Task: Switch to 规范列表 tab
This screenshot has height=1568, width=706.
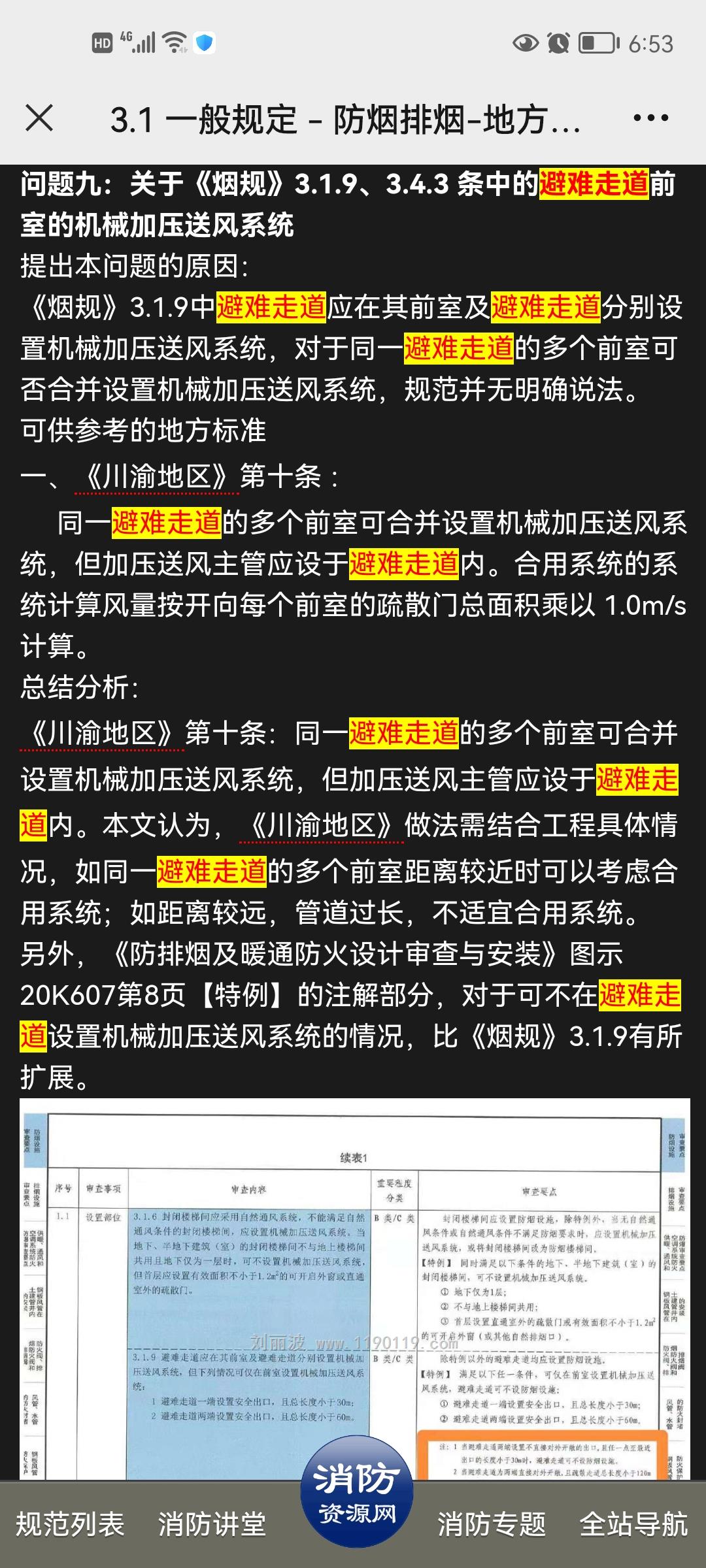Action: click(70, 1525)
